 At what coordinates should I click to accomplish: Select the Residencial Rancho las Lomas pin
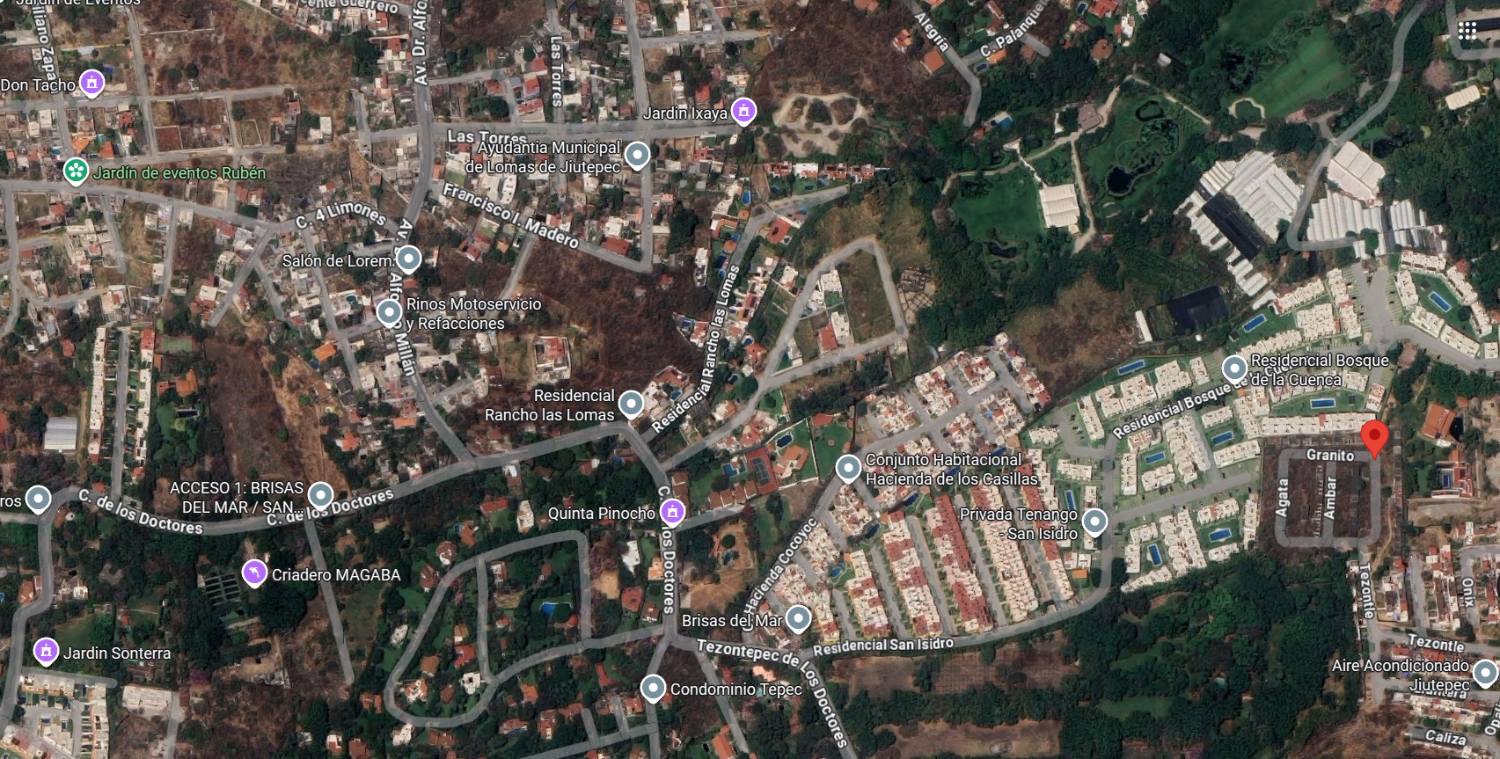click(x=630, y=404)
